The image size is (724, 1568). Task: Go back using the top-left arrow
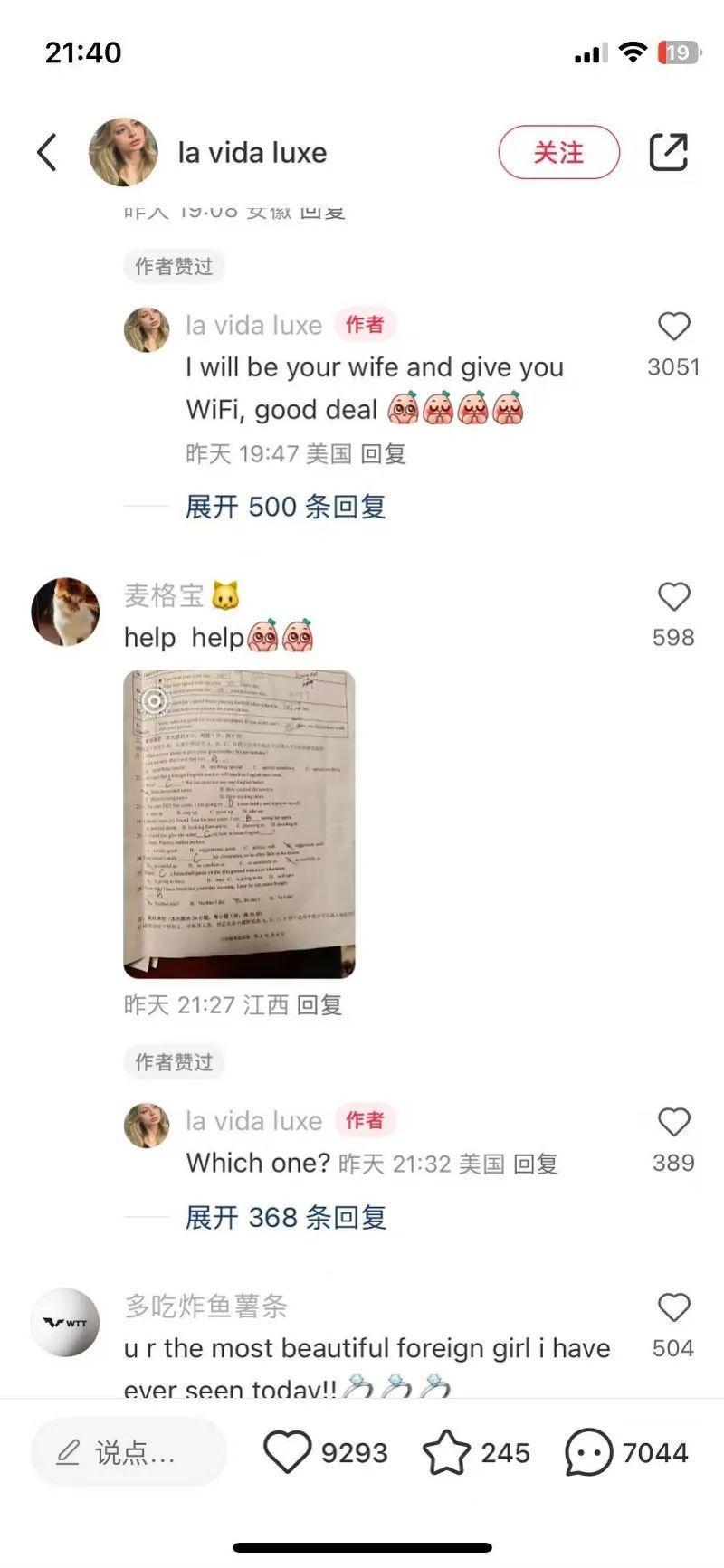(x=47, y=152)
